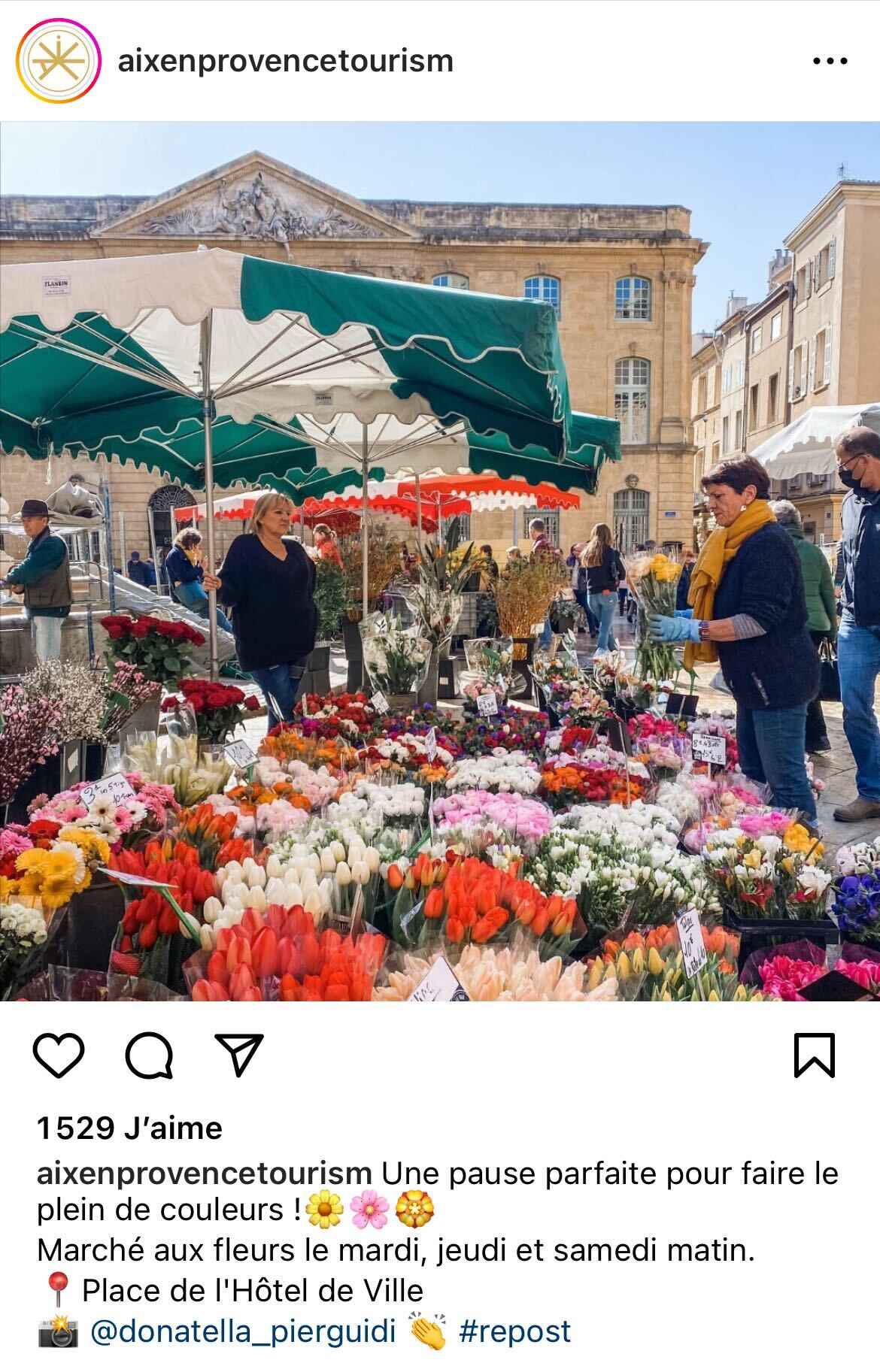This screenshot has height=1372, width=880.
Task: View the 1529 J'aime likes list
Action: [x=129, y=1128]
